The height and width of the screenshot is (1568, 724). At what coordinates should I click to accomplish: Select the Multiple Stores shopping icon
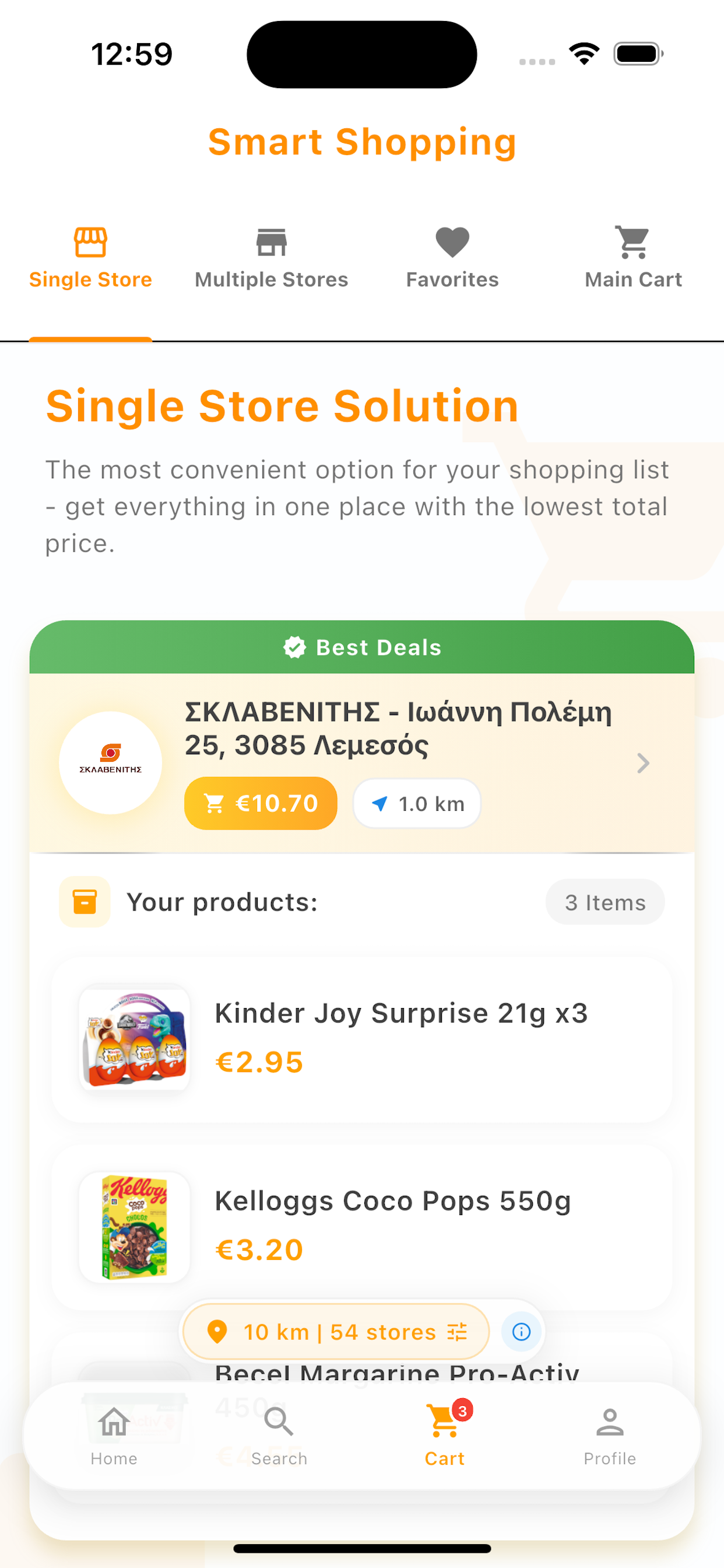270,242
